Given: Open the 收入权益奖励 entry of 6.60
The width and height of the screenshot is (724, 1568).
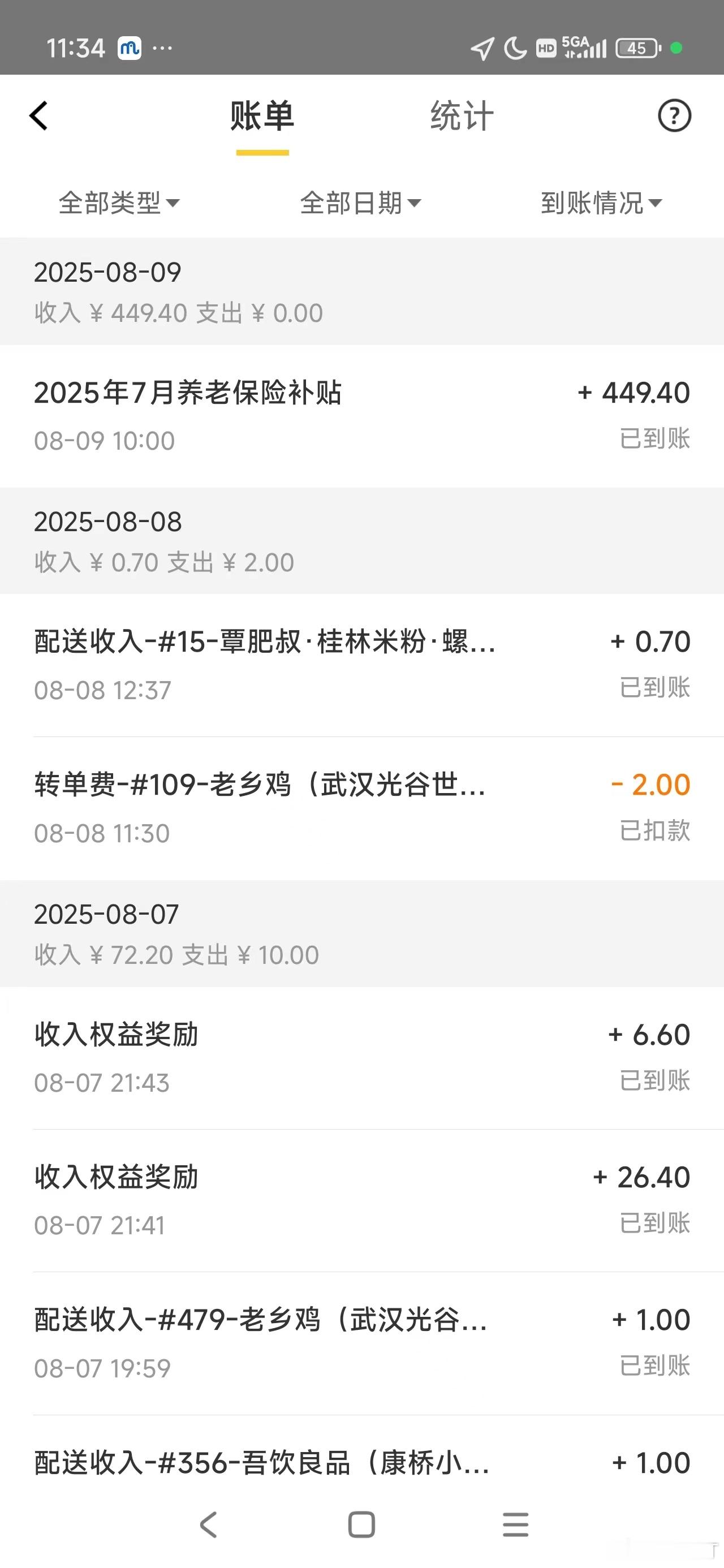Looking at the screenshot, I should [361, 1057].
